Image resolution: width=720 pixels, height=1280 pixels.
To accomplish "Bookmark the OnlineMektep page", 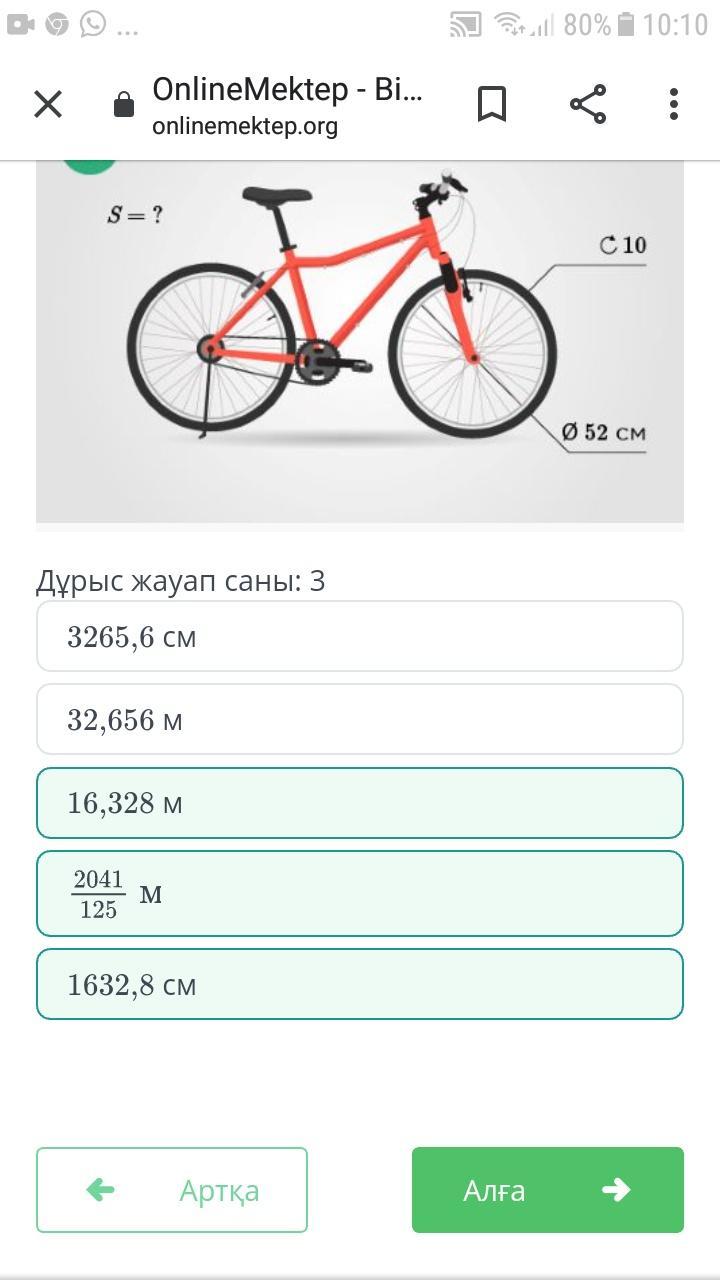I will (491, 104).
